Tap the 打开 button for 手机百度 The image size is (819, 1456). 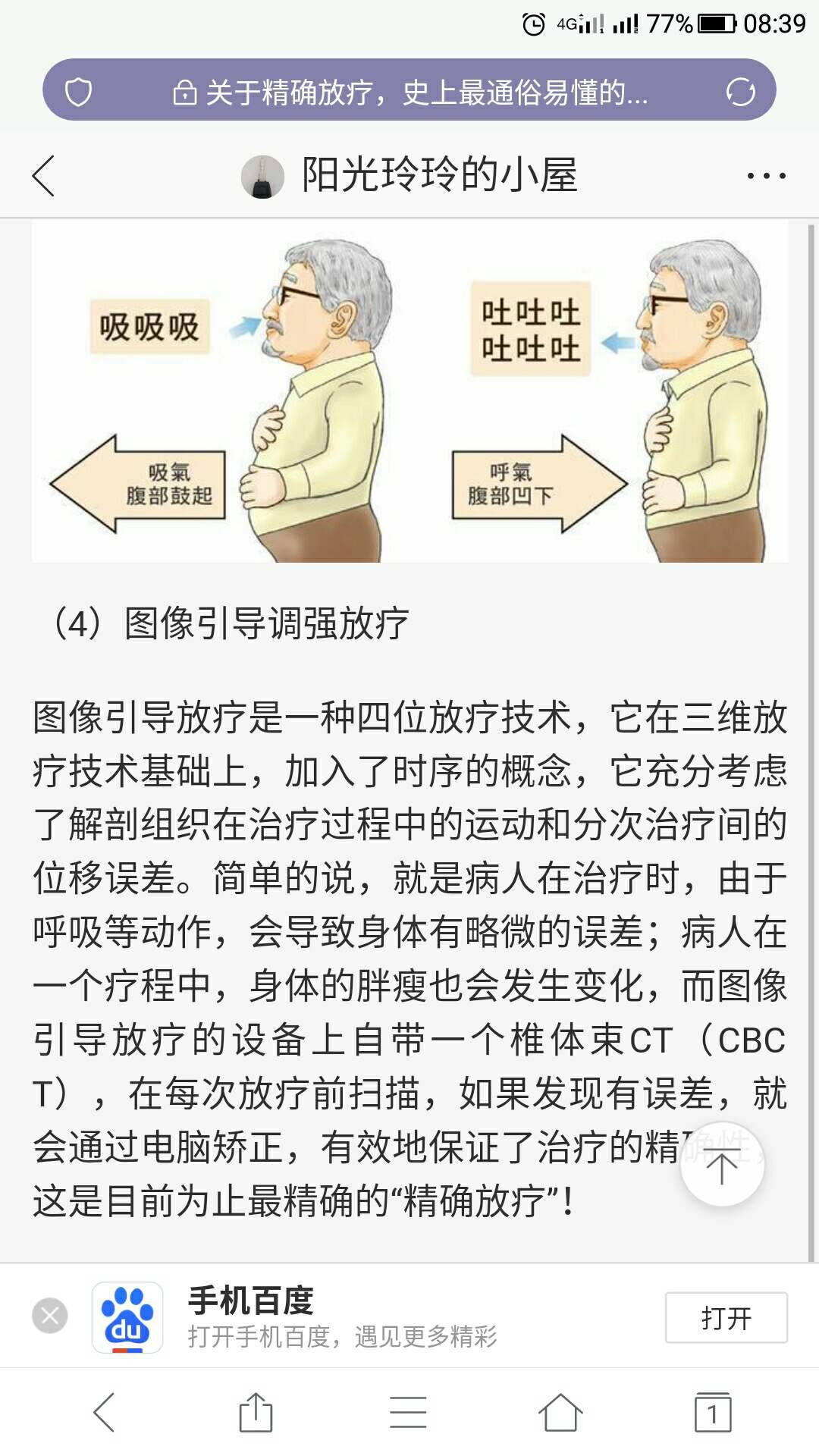click(x=726, y=1318)
